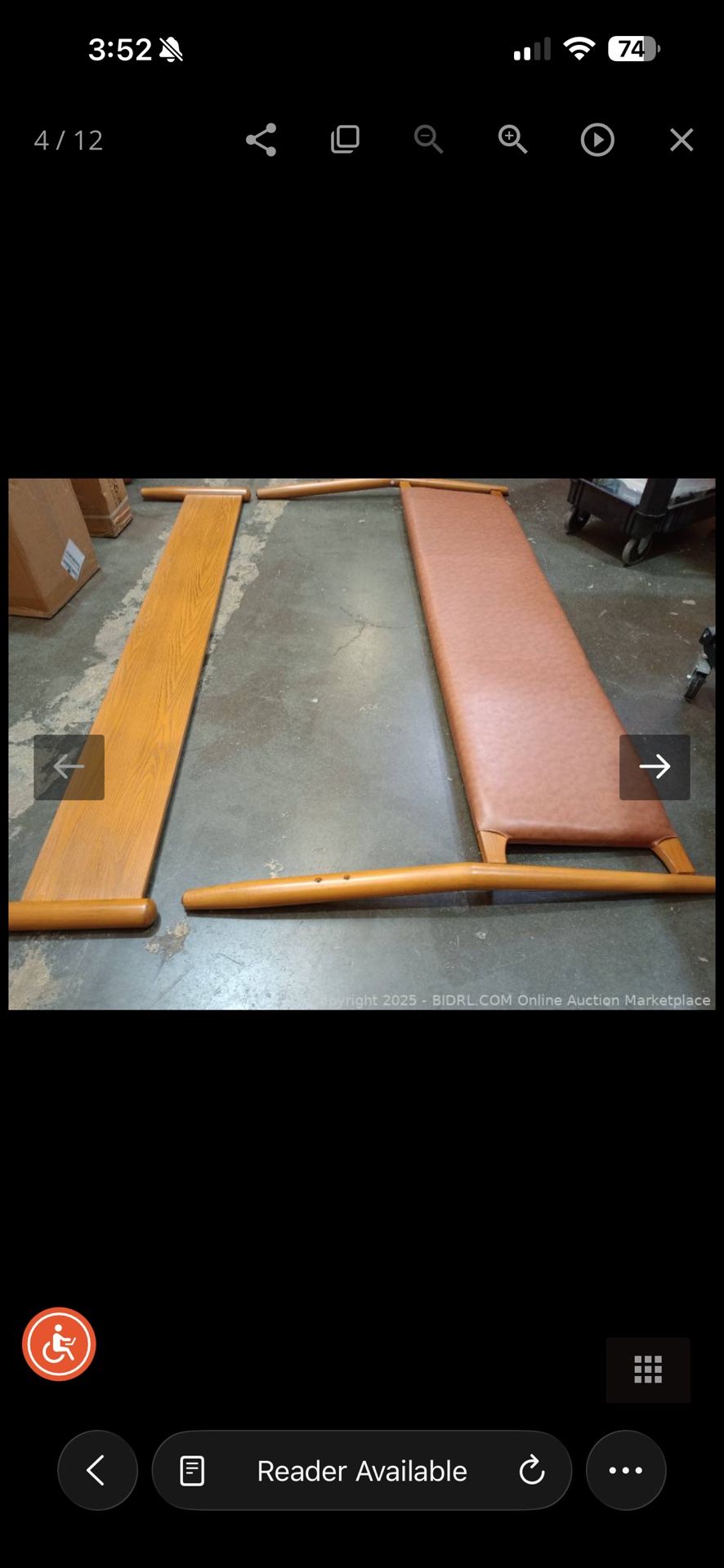
Task: Open the copy or tab overview icon
Action: 346,140
